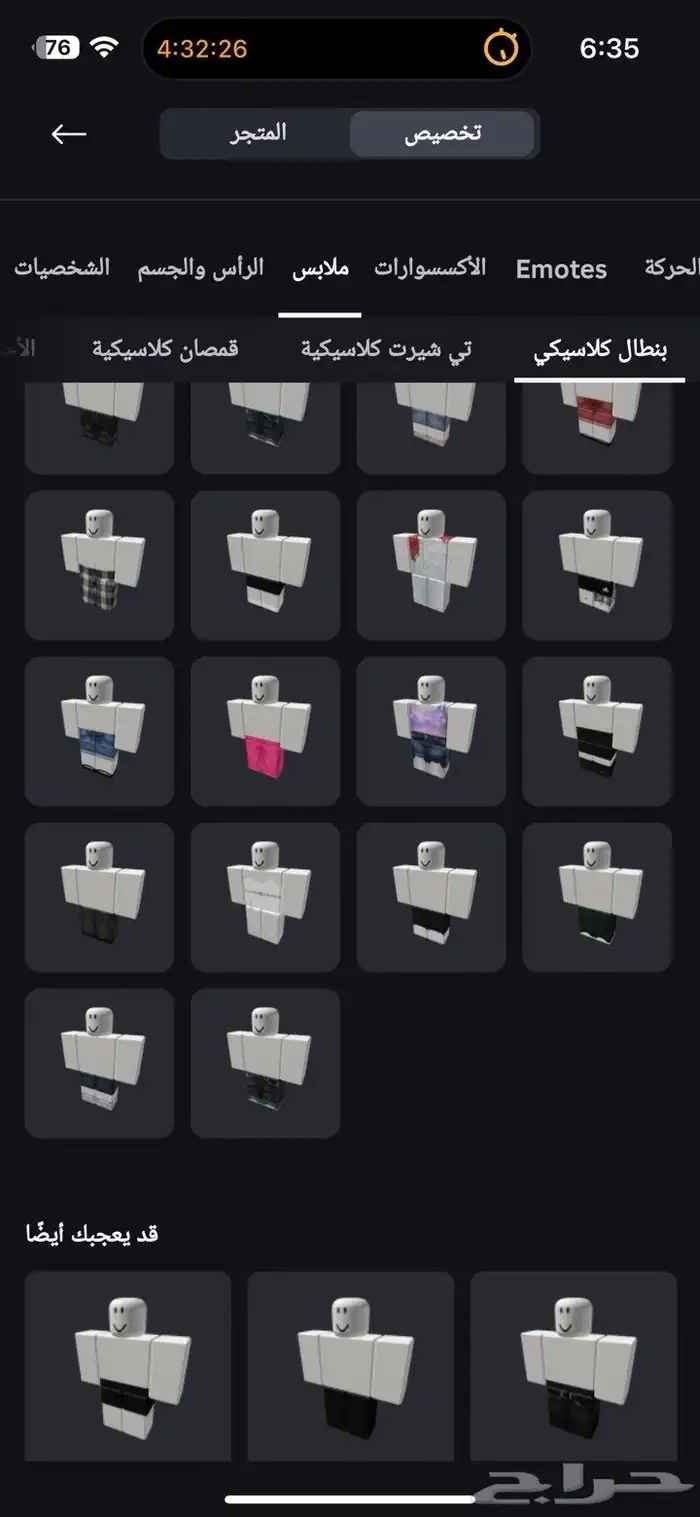The image size is (700, 1517).
Task: Select the red-stained white outfit item
Action: 431,565
